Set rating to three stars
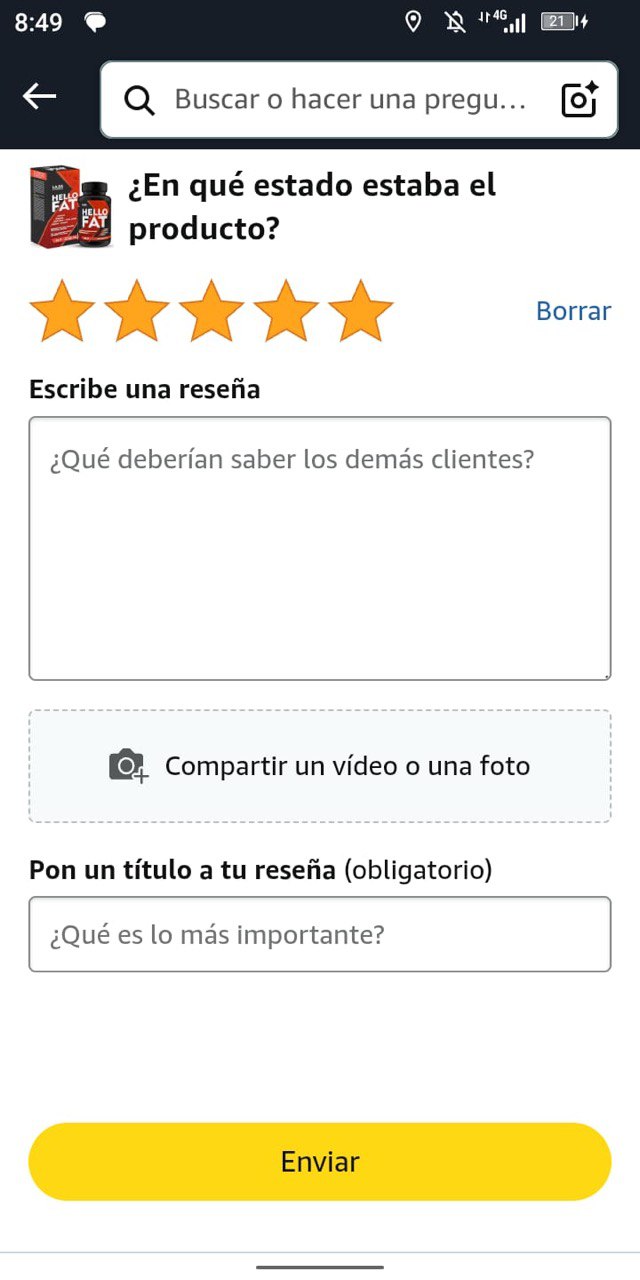The image size is (640, 1280). point(212,311)
